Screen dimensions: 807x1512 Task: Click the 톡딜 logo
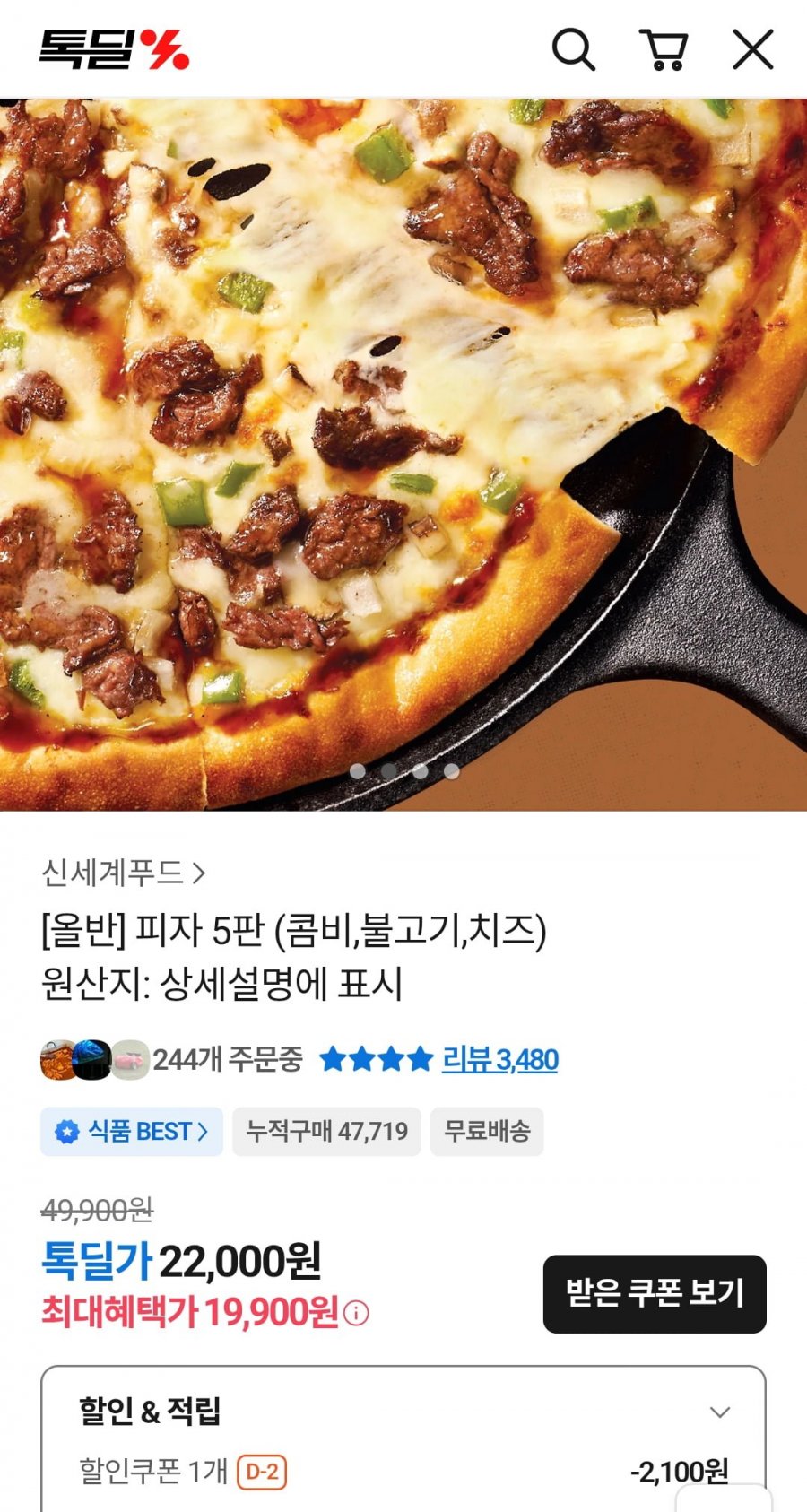(108, 49)
